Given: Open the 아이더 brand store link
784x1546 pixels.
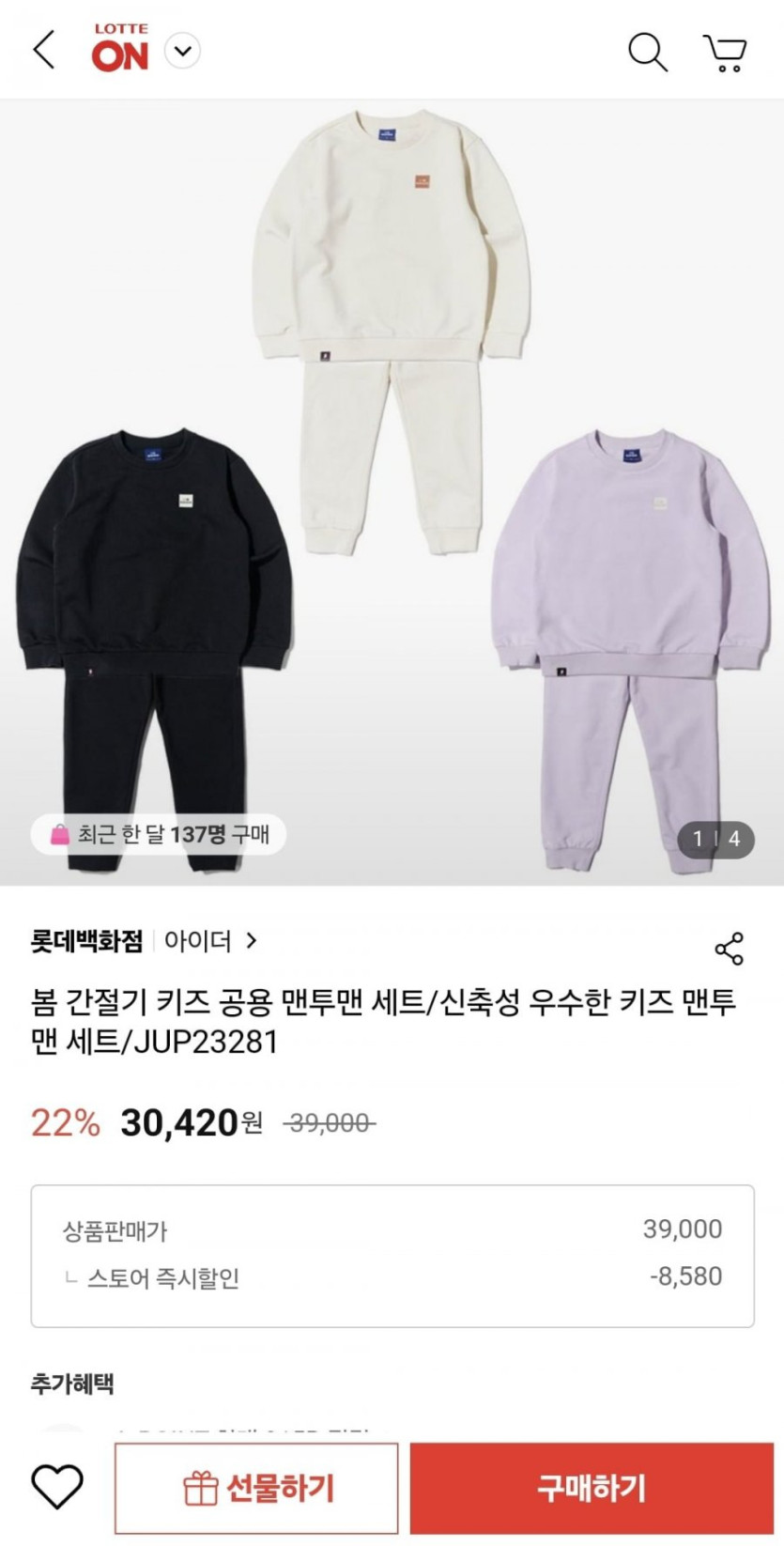Looking at the screenshot, I should (210, 941).
